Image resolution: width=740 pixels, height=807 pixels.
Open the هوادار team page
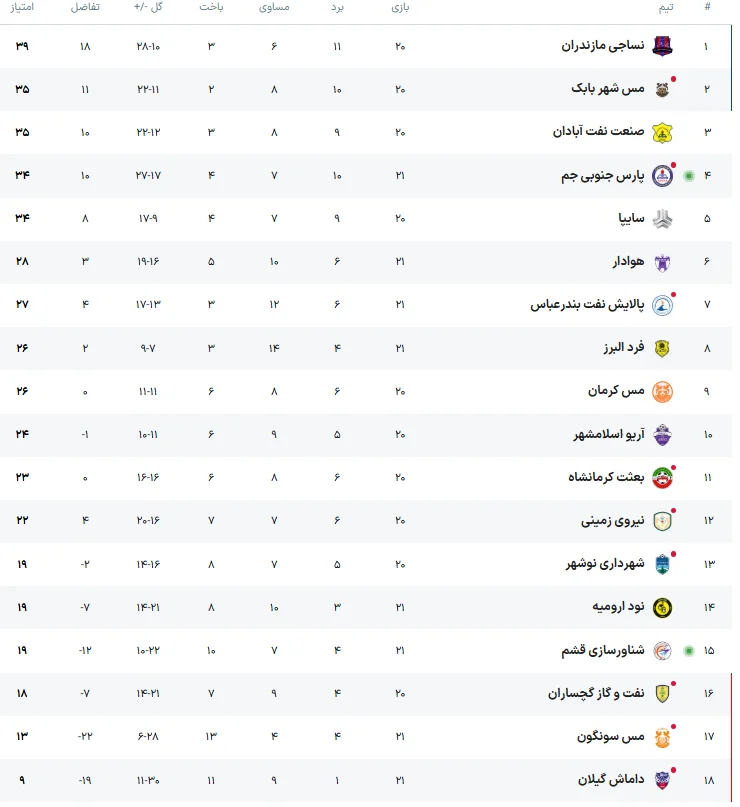628,261
